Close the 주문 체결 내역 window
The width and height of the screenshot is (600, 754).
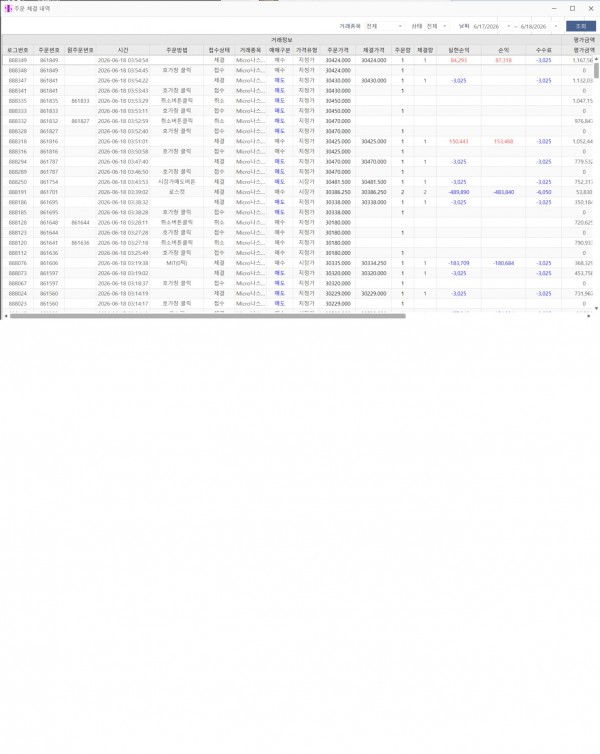point(591,9)
